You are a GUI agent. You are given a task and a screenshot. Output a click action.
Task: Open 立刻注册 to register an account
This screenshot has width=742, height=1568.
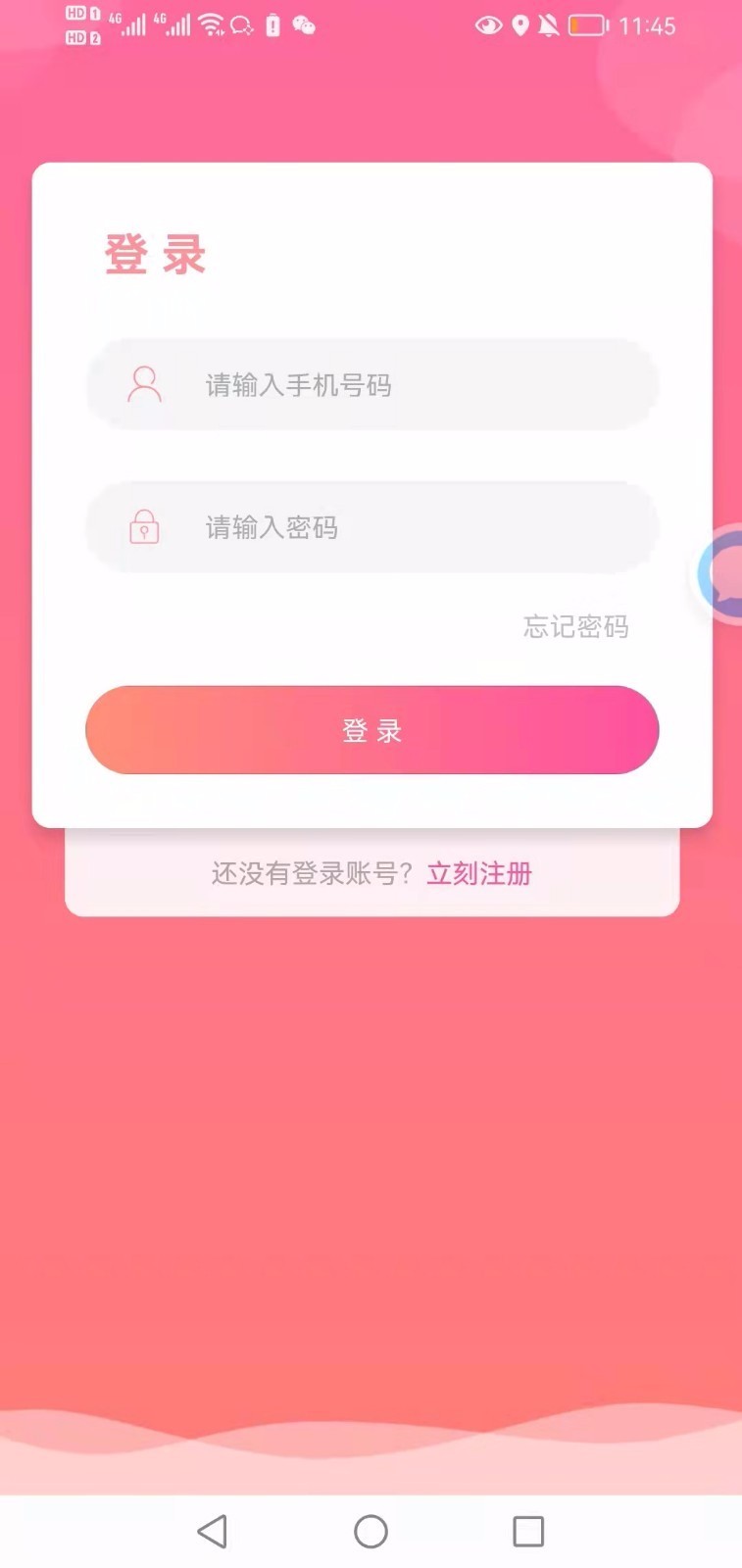(x=479, y=873)
